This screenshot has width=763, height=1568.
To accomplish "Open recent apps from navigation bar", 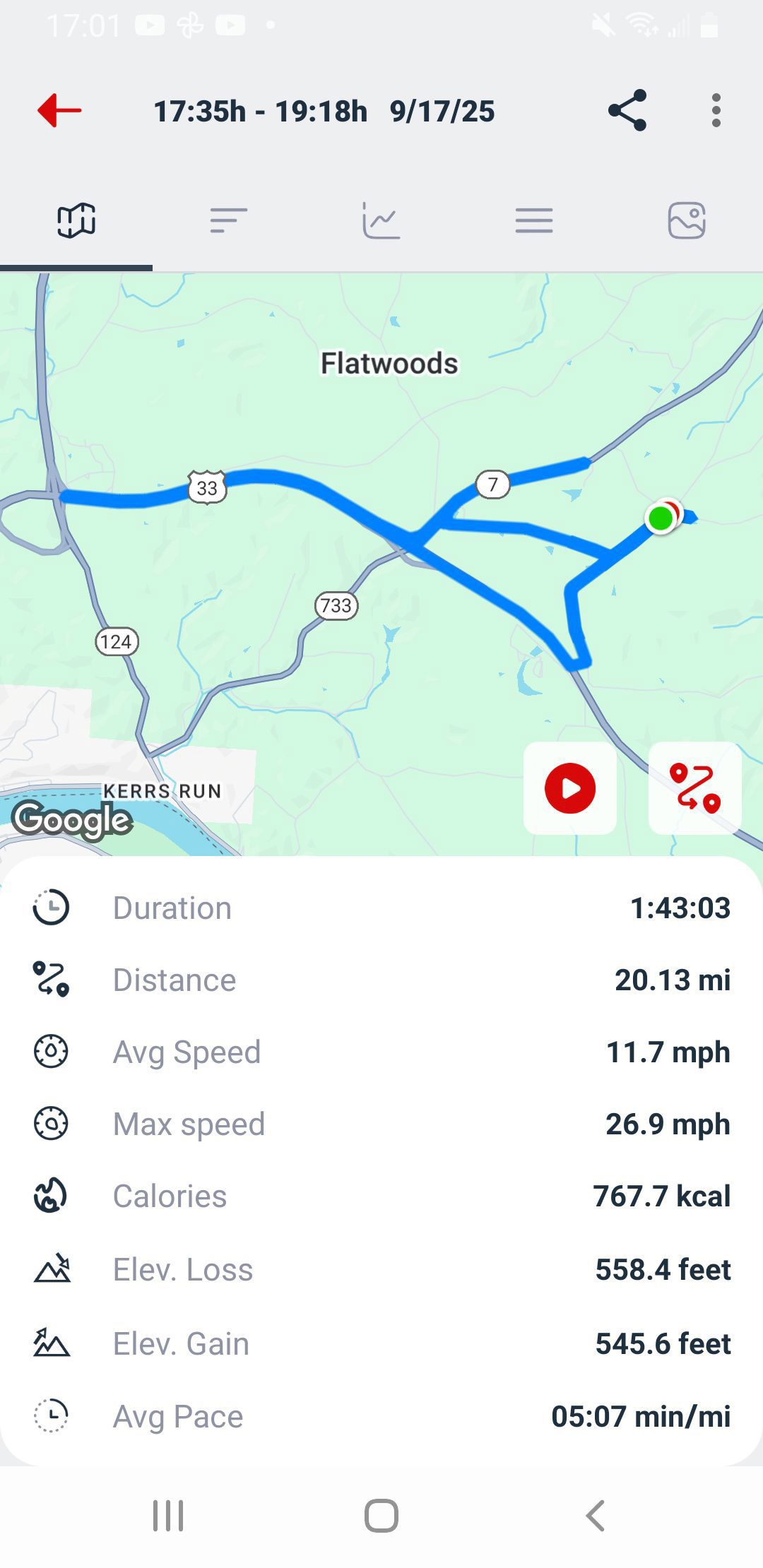I will [168, 1516].
